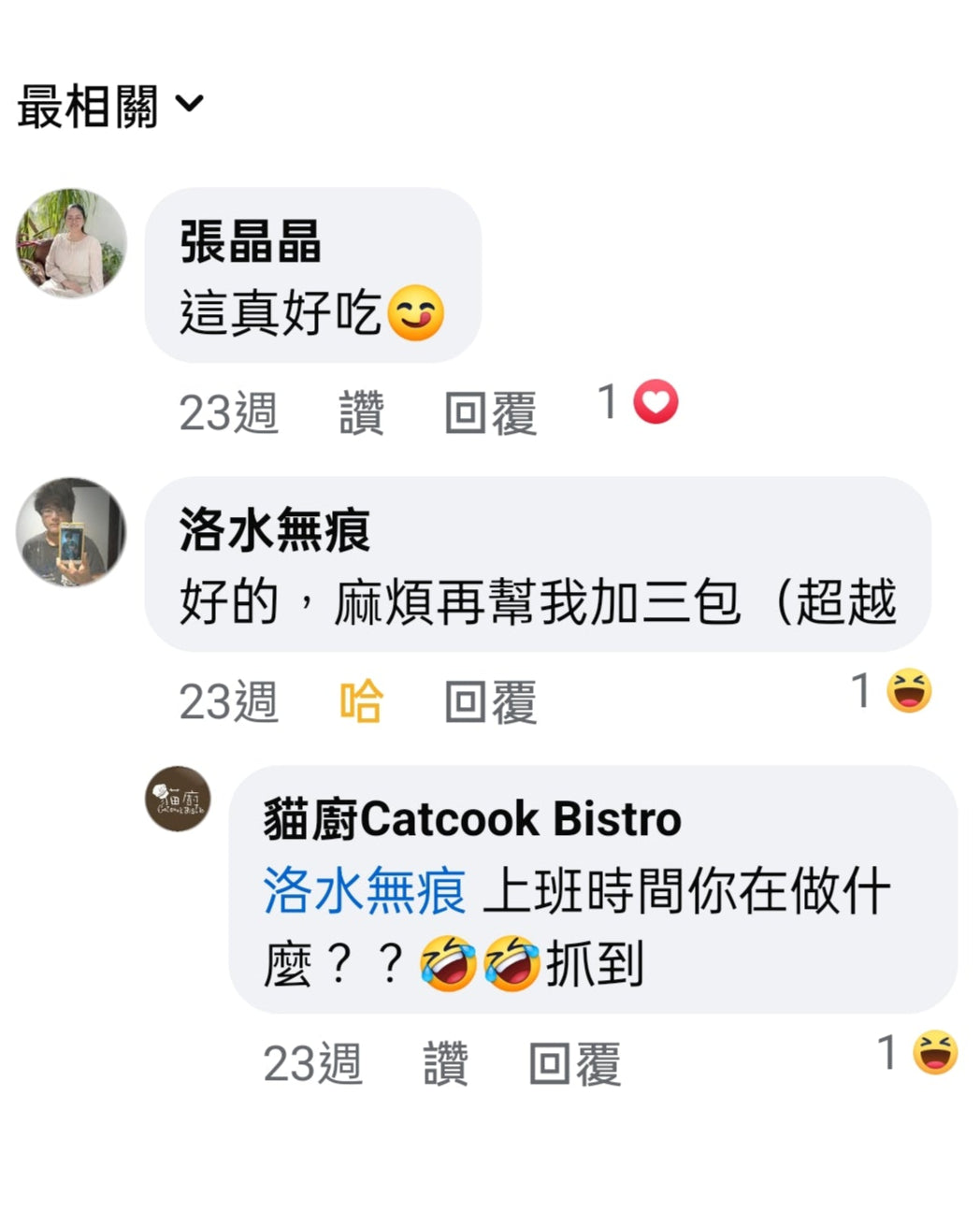980x1225 pixels.
Task: Open 貓廚Catcook Bistro's profile avatar
Action: pos(178,799)
